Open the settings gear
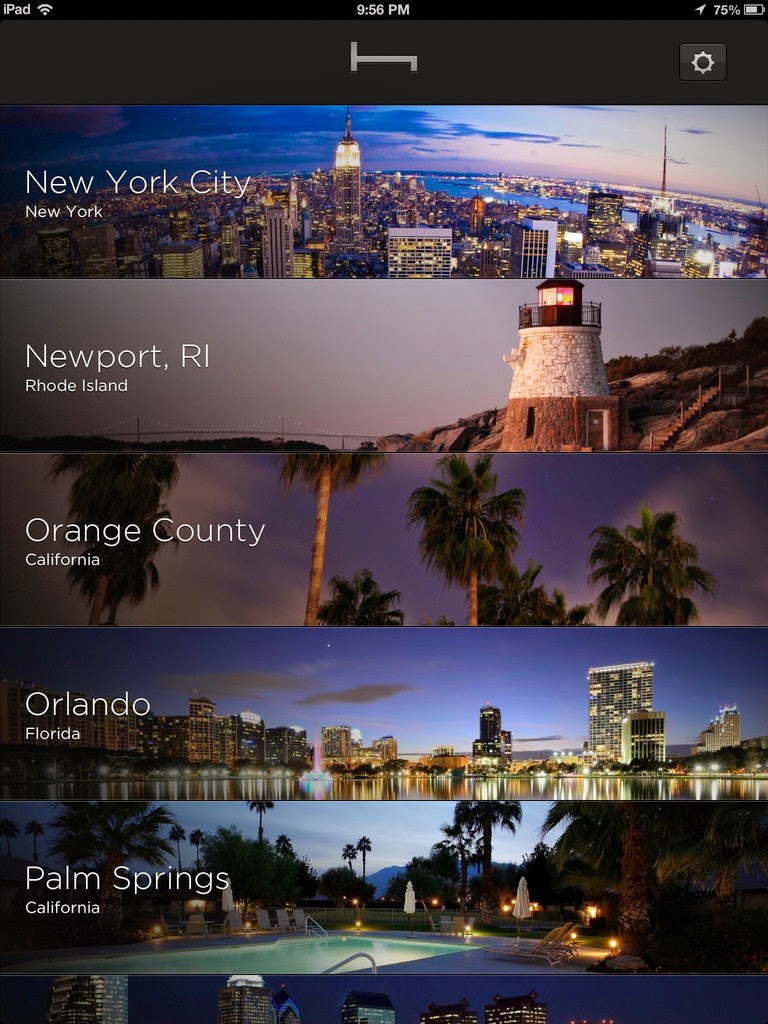The image size is (768, 1024). (x=702, y=62)
